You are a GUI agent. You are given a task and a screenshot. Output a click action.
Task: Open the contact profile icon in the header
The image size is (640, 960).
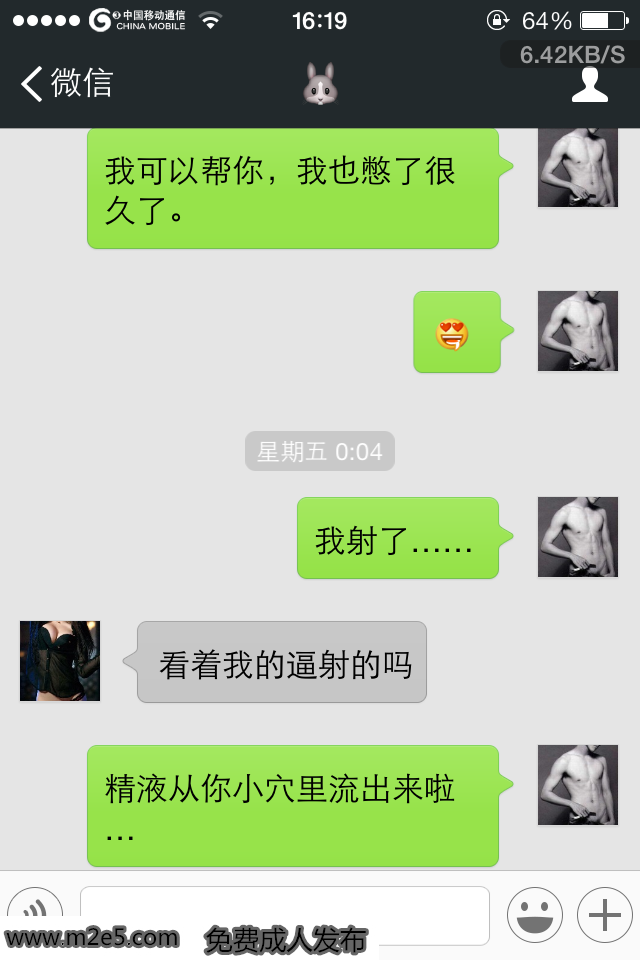[x=589, y=85]
